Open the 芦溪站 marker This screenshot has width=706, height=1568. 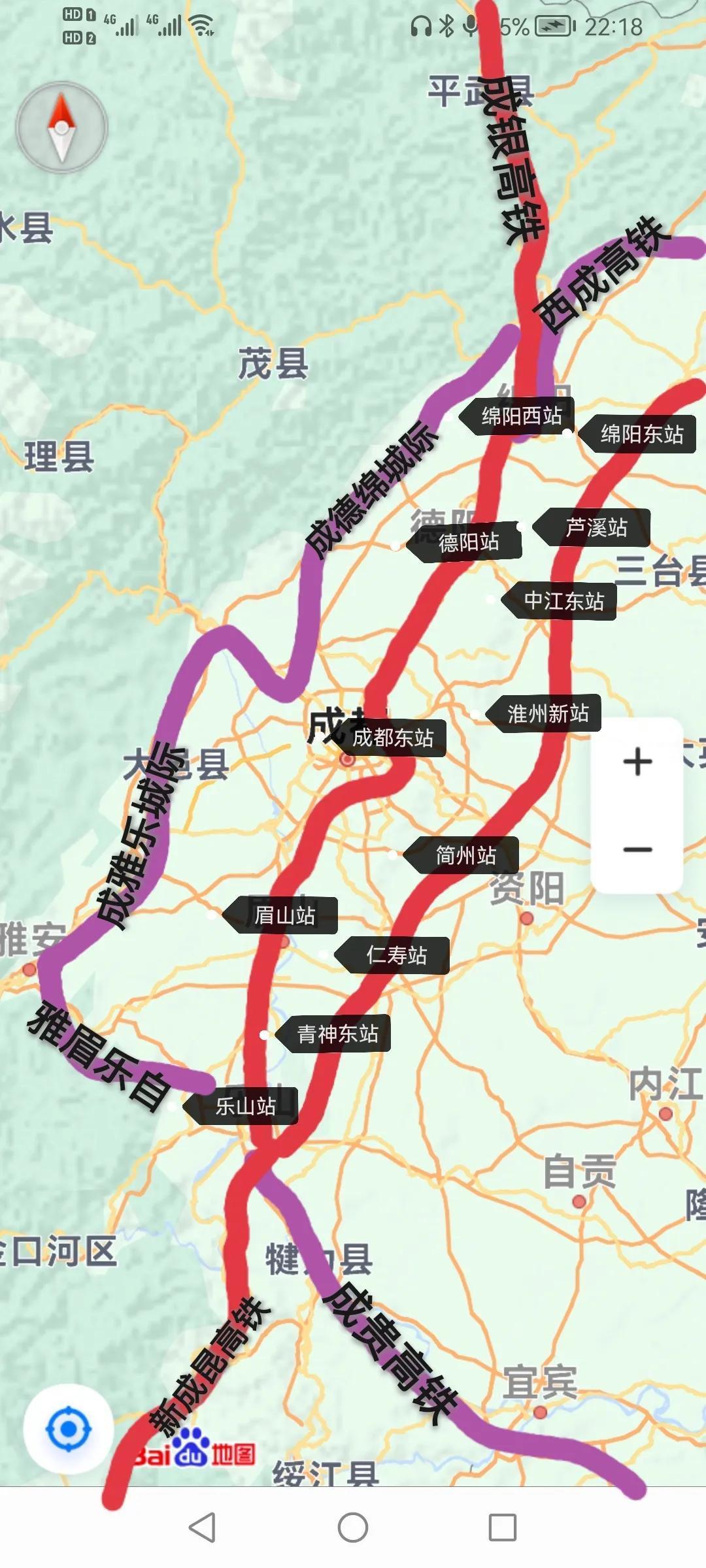point(596,527)
